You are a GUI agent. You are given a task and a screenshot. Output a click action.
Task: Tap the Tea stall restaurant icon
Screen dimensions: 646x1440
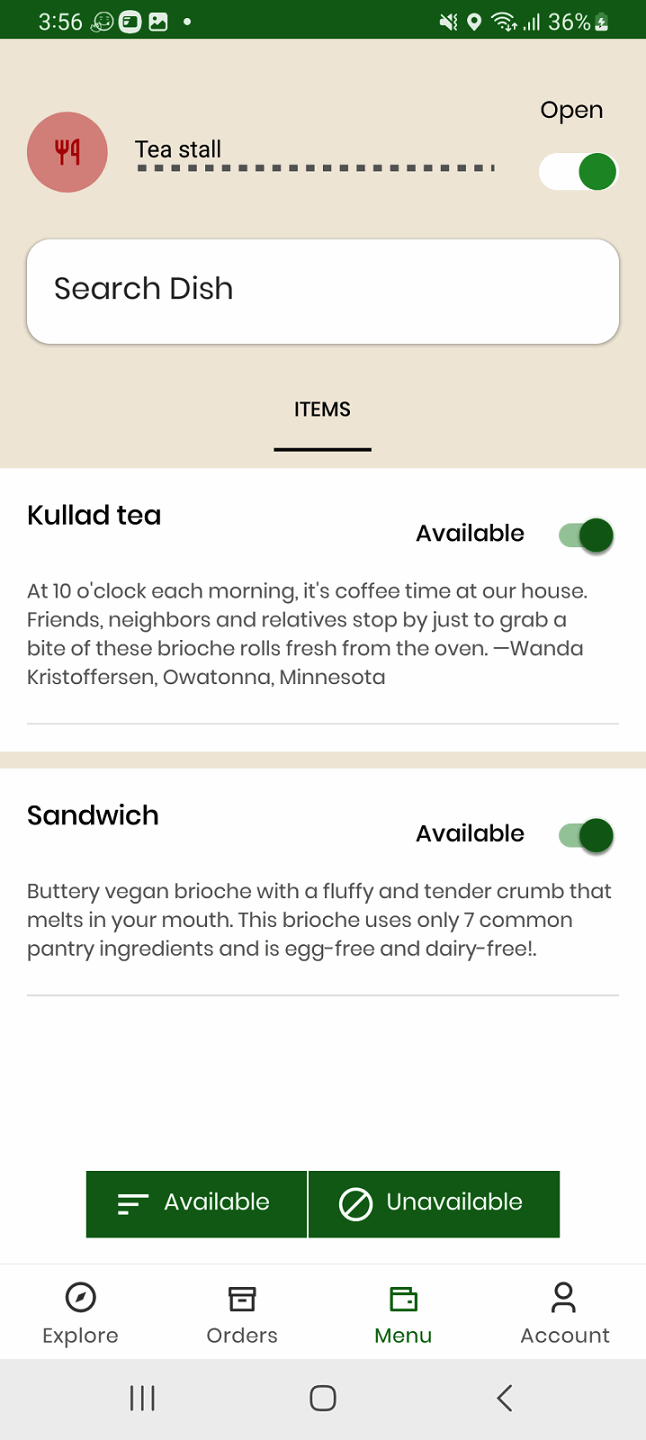(x=67, y=152)
